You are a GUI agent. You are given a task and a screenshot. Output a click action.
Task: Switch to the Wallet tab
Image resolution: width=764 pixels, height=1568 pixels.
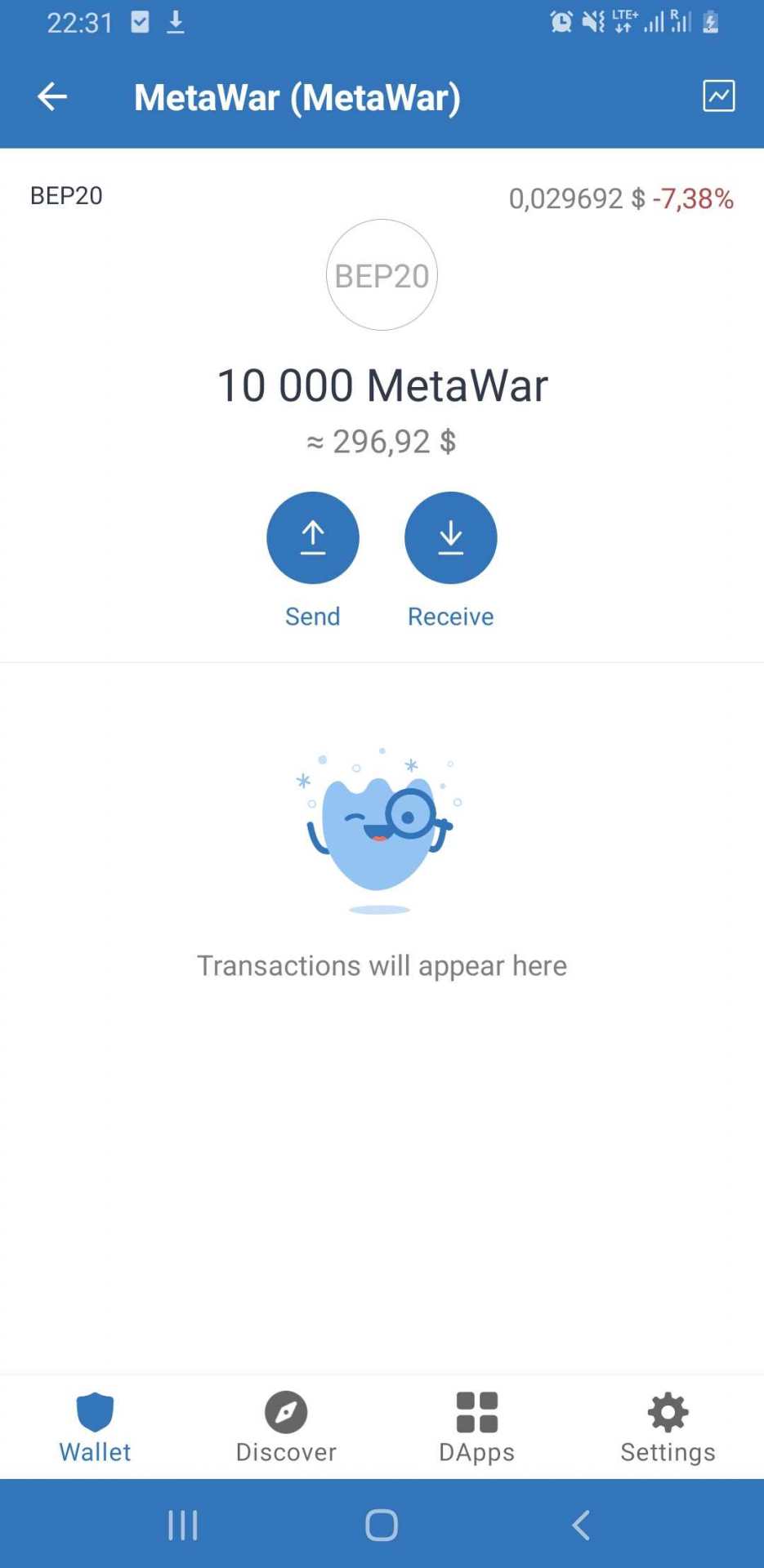point(95,1426)
